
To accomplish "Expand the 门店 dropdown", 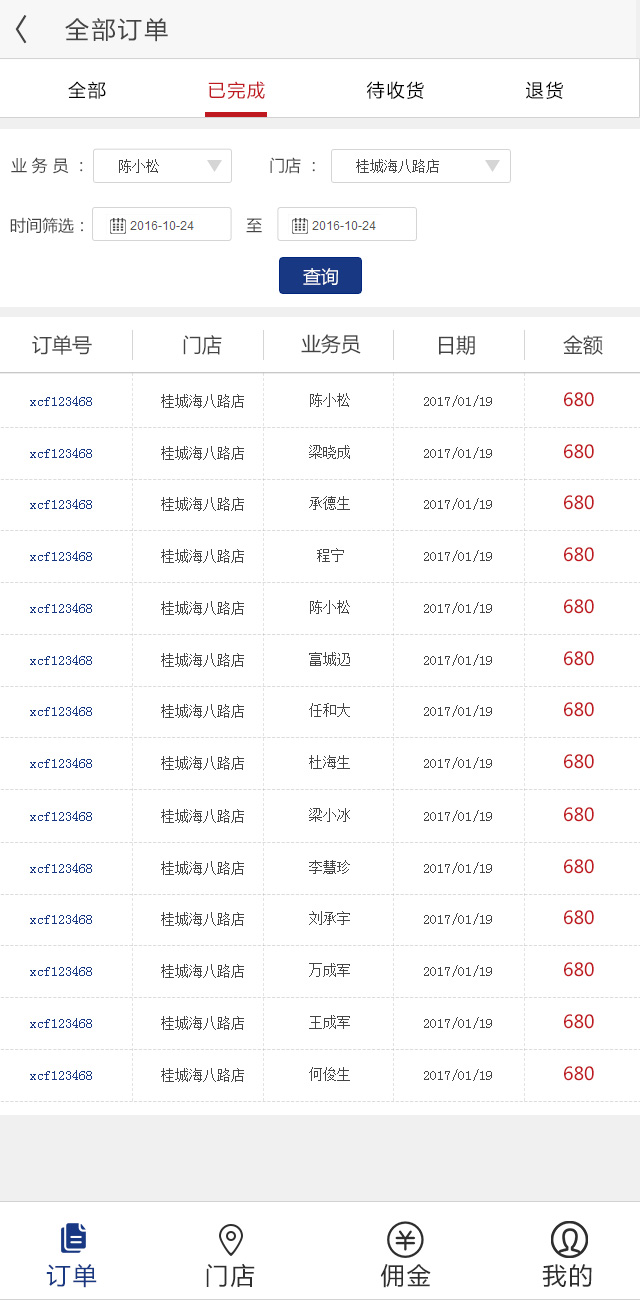I will tap(420, 166).
